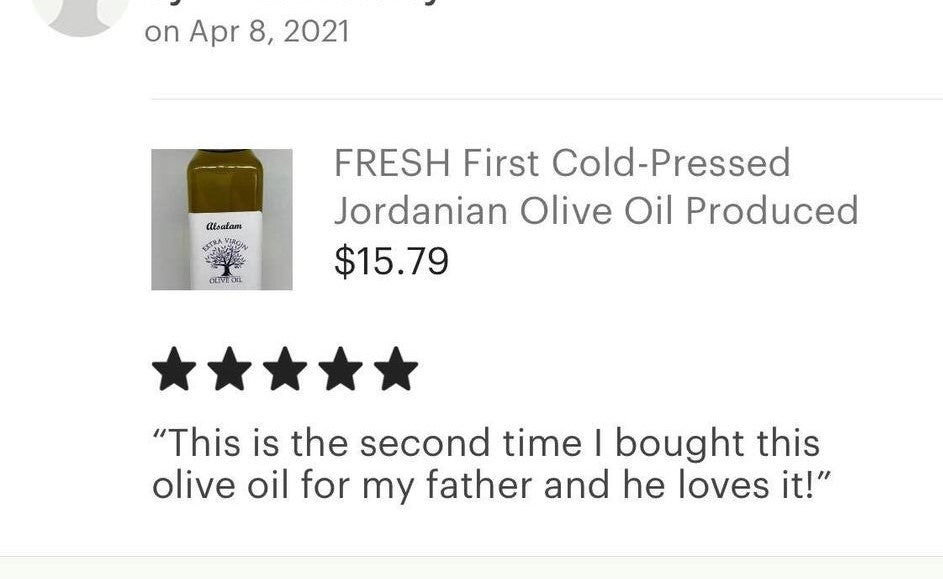This screenshot has height=579, width=943.
Task: Open the olive oil bottle product thumbnail
Action: click(221, 219)
